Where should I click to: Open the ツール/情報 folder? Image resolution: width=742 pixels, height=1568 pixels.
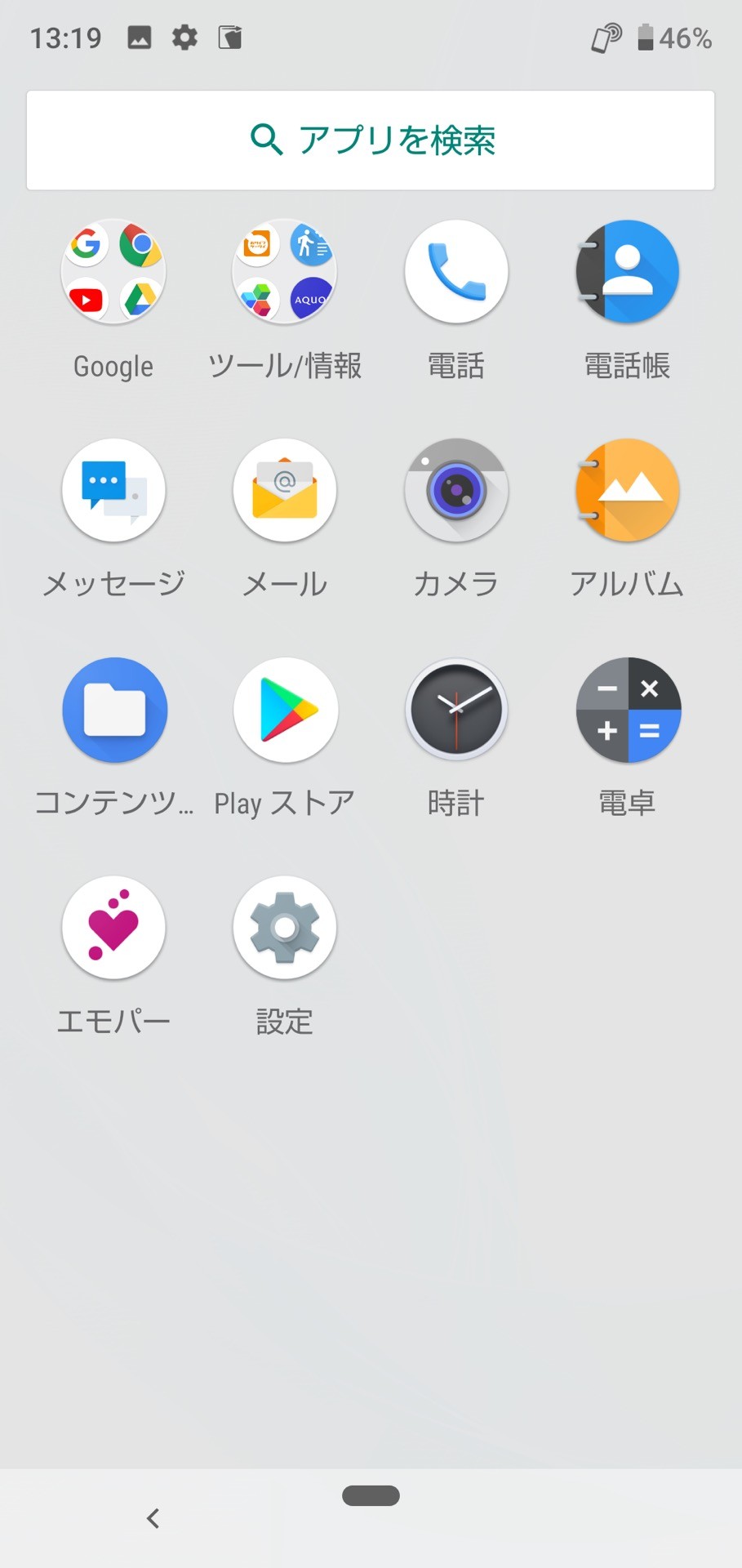click(285, 272)
